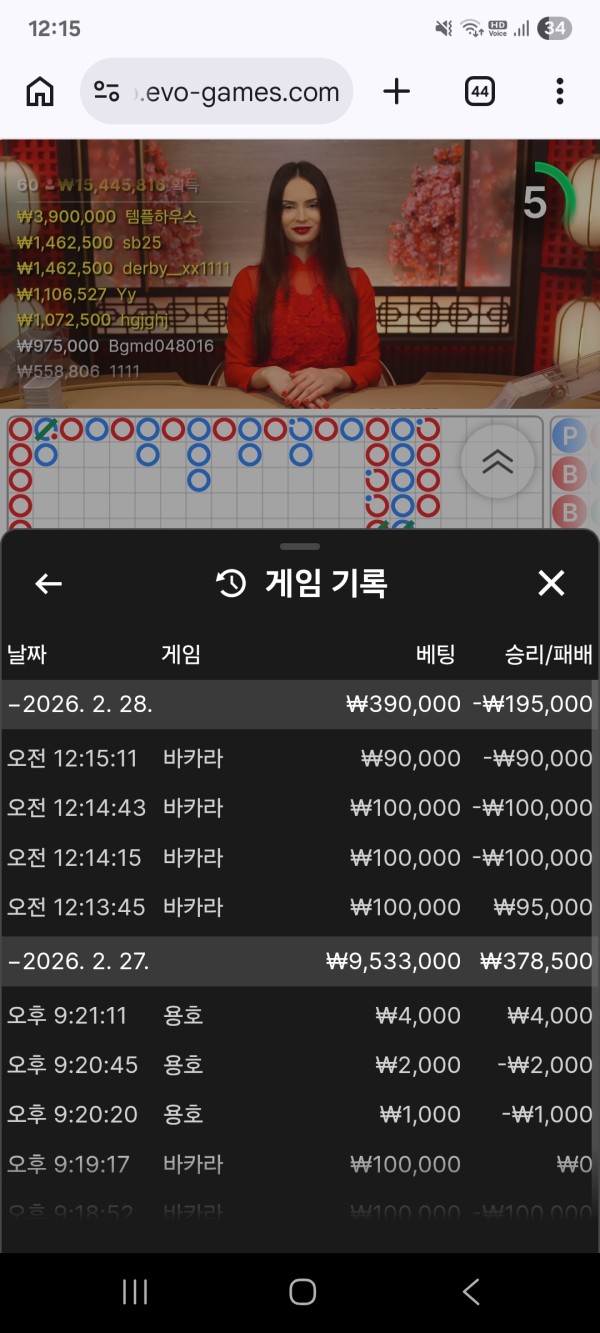The height and width of the screenshot is (1333, 600).
Task: Open the 오전 12:13:45 바카라 record
Action: click(300, 907)
